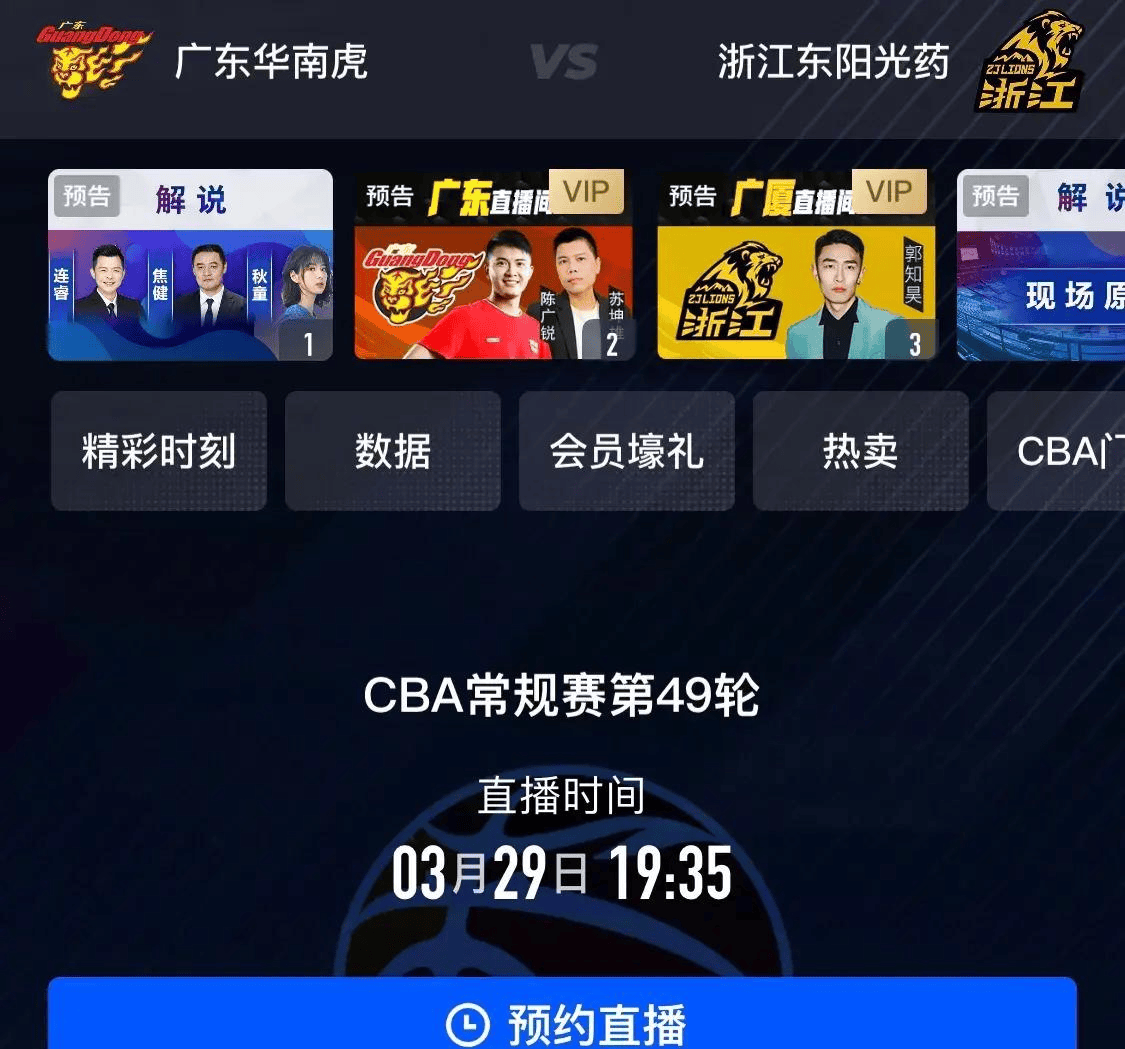Tap the 会员壕礼 button
Screen dimensions: 1125x1049
tap(627, 452)
